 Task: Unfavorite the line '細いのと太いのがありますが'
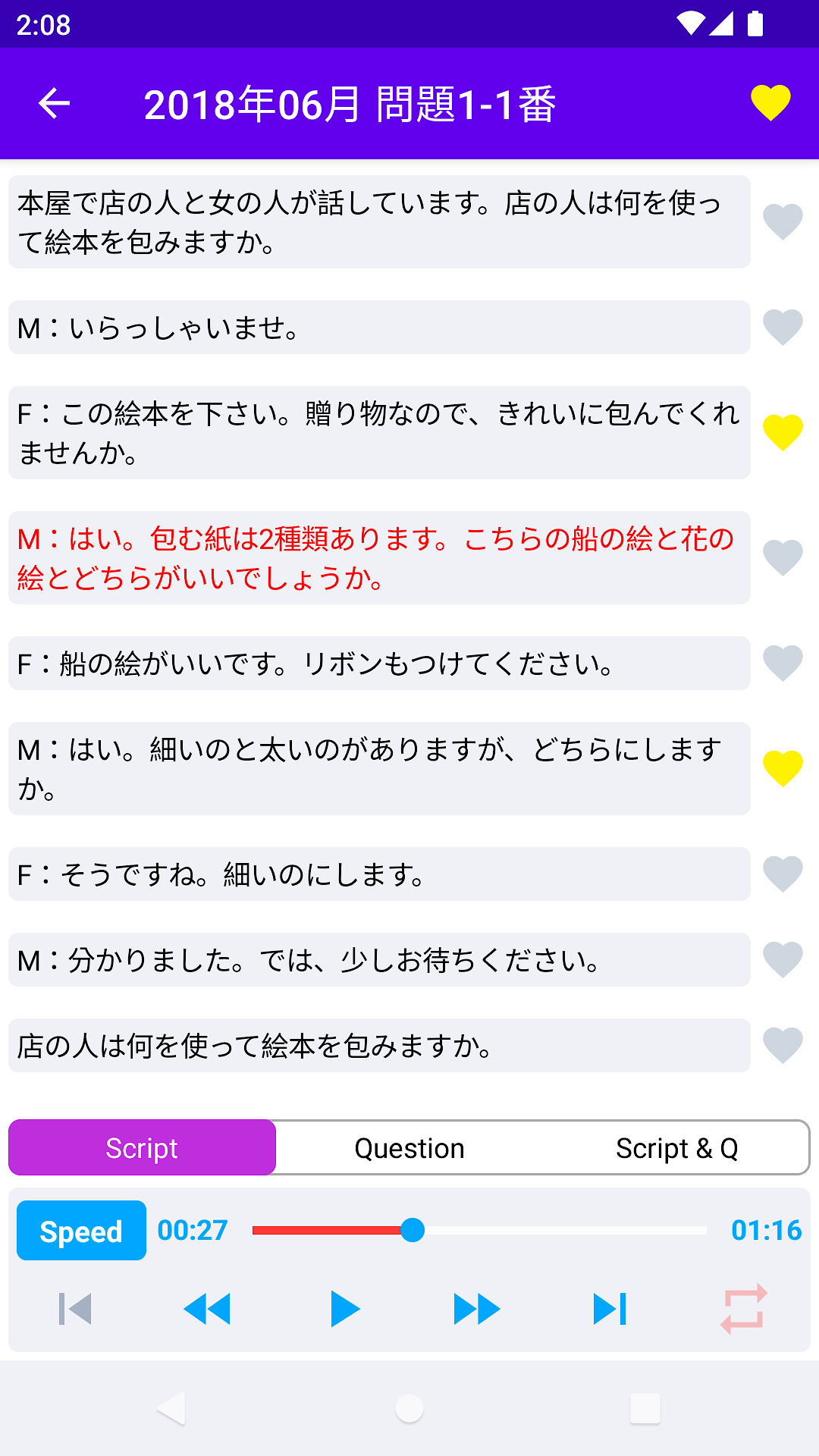(783, 768)
